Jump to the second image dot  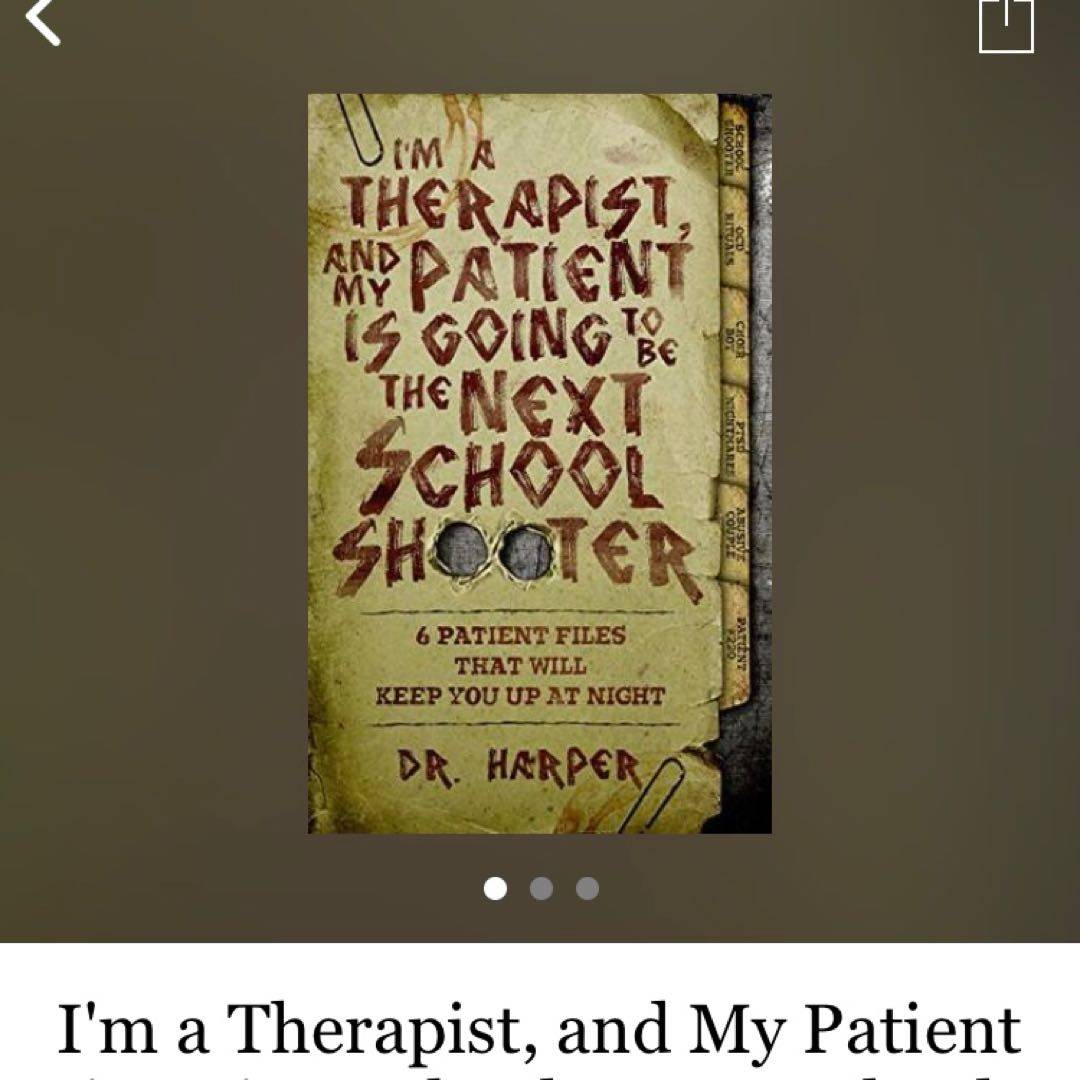tap(541, 888)
